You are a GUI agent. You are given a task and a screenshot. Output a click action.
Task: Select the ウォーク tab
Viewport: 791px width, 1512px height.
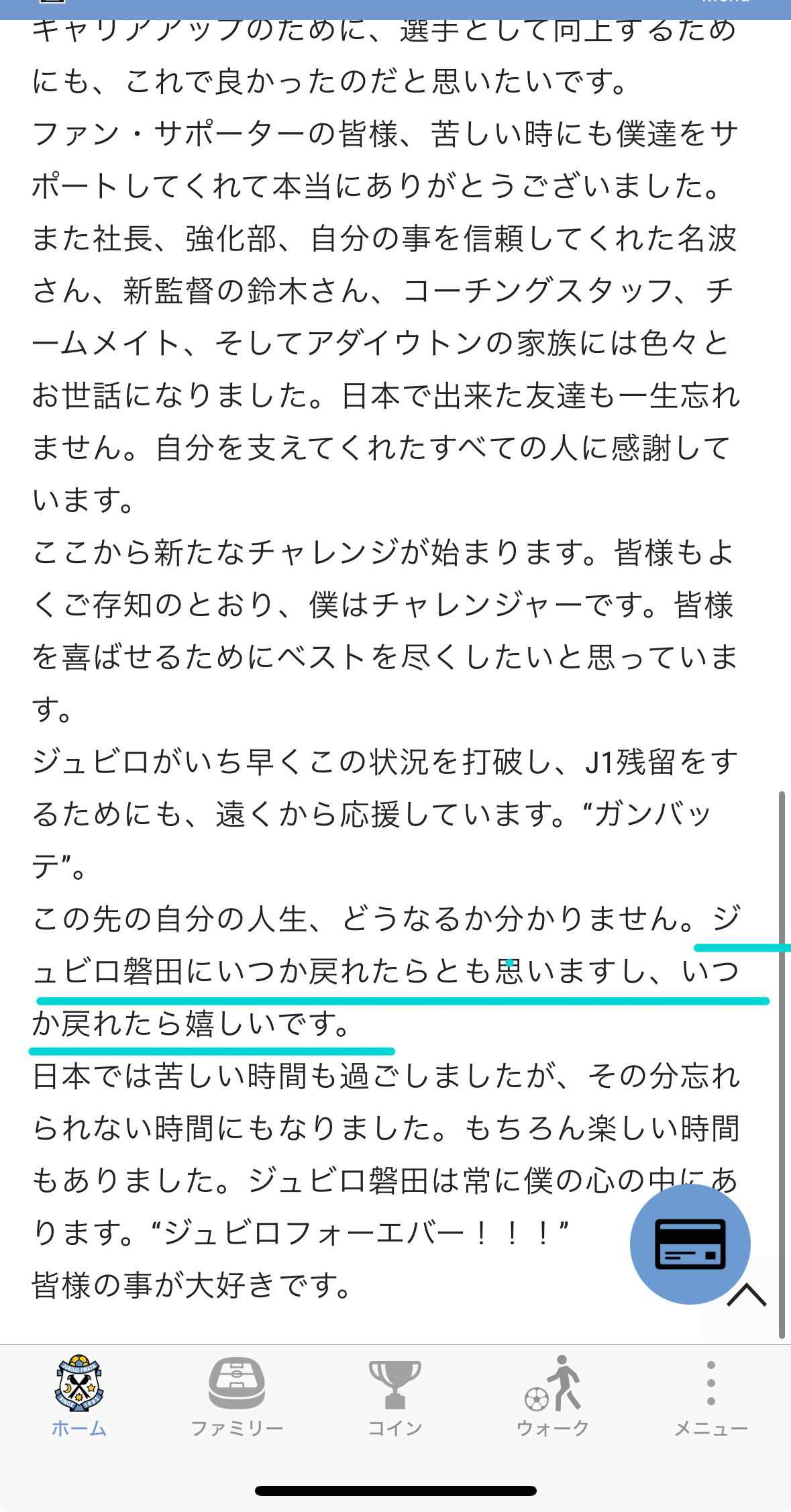click(553, 1397)
